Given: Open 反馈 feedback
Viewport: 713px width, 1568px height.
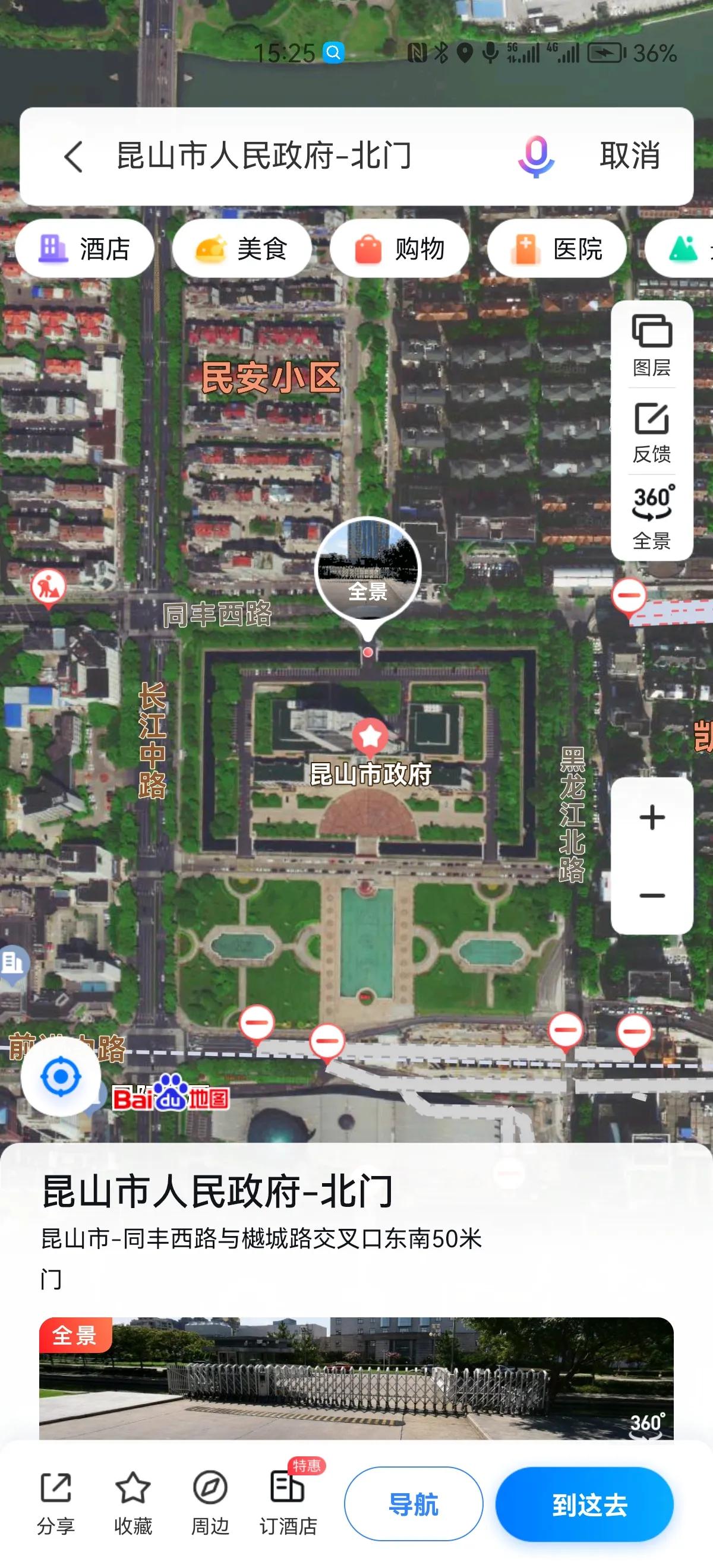Looking at the screenshot, I should tap(651, 432).
